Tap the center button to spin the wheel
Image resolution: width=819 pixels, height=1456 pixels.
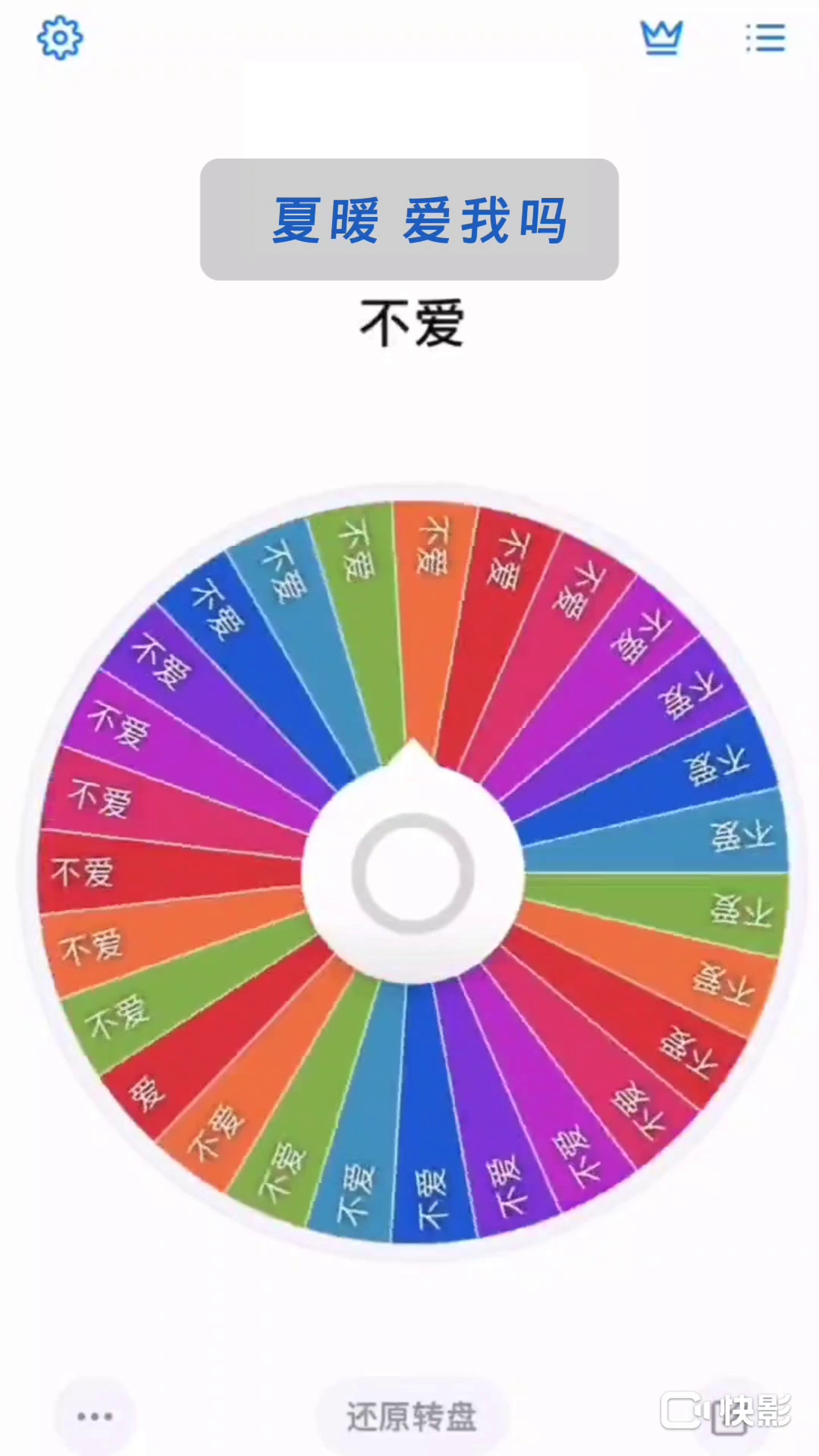(x=413, y=874)
